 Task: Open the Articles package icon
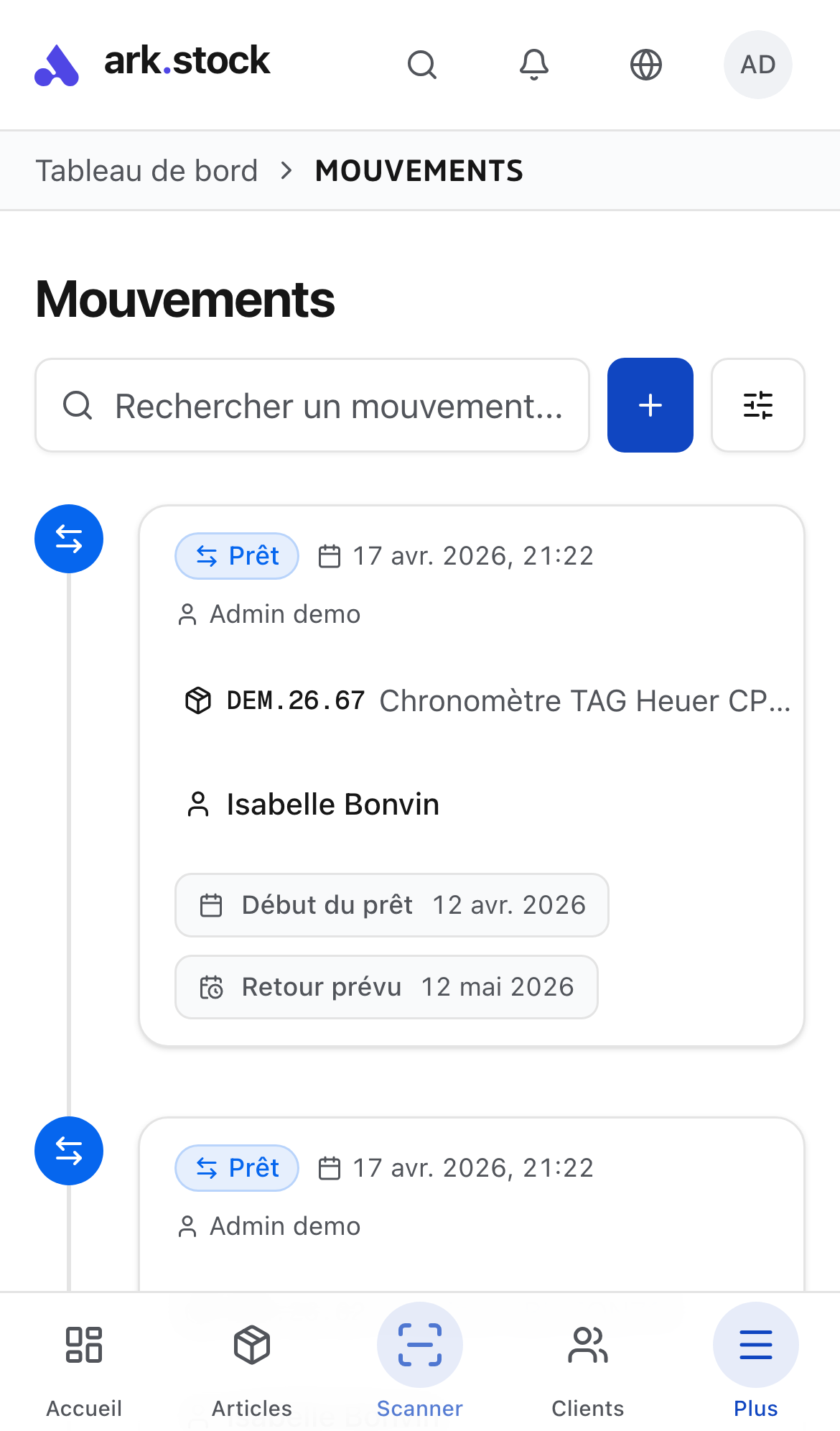(251, 1346)
